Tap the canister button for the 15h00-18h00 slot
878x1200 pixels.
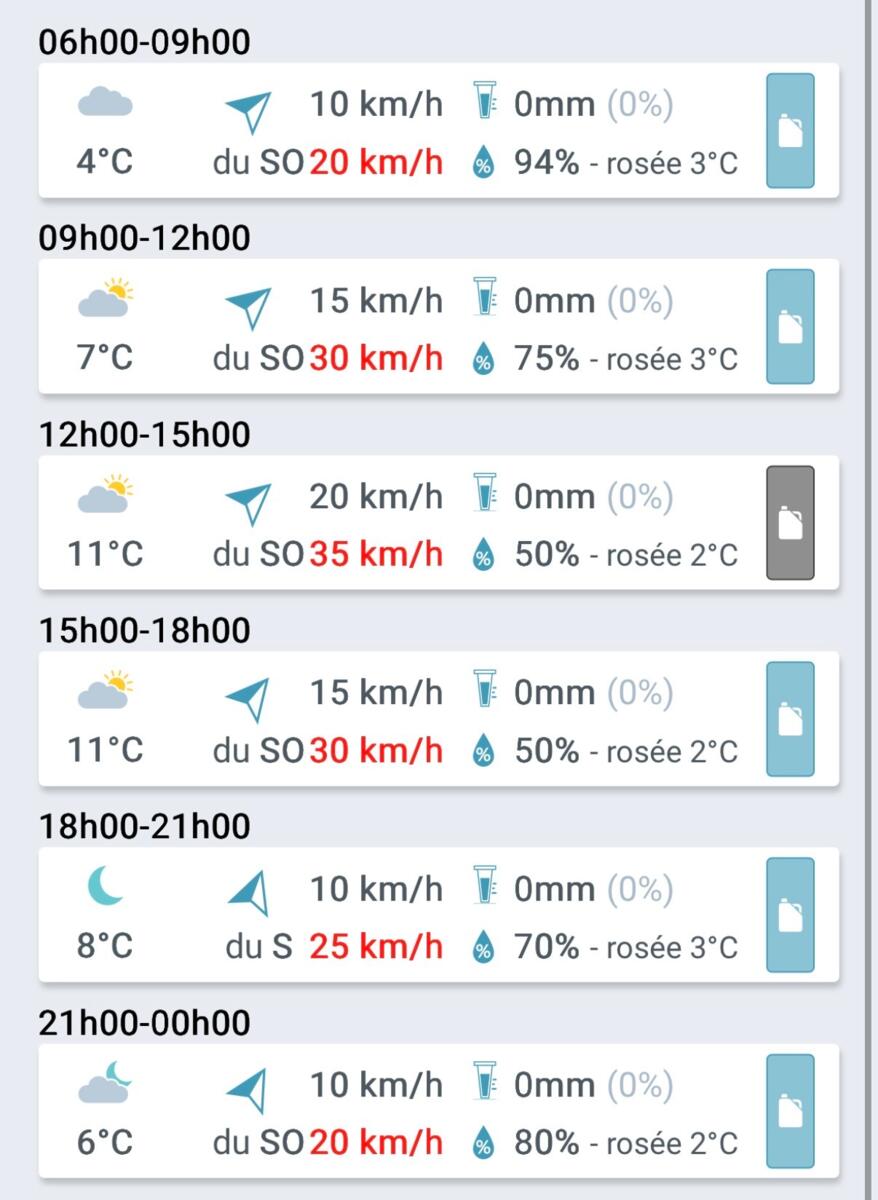click(x=790, y=719)
